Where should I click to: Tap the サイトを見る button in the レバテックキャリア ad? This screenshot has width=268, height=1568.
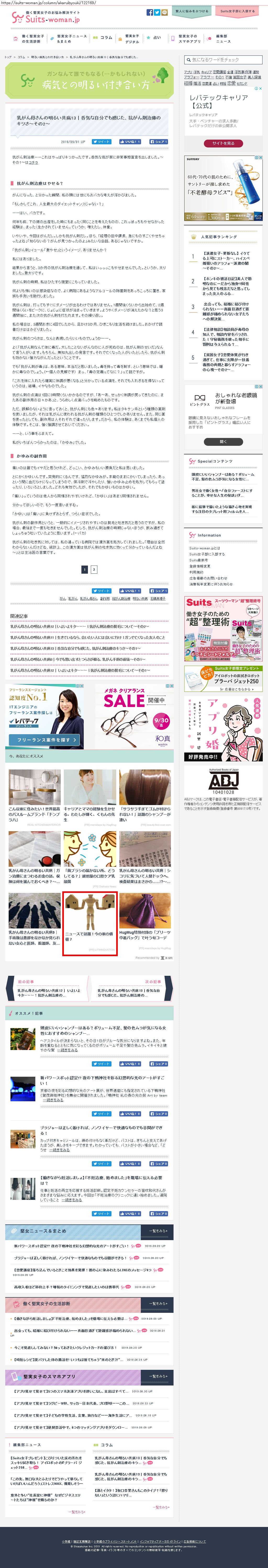223,143
